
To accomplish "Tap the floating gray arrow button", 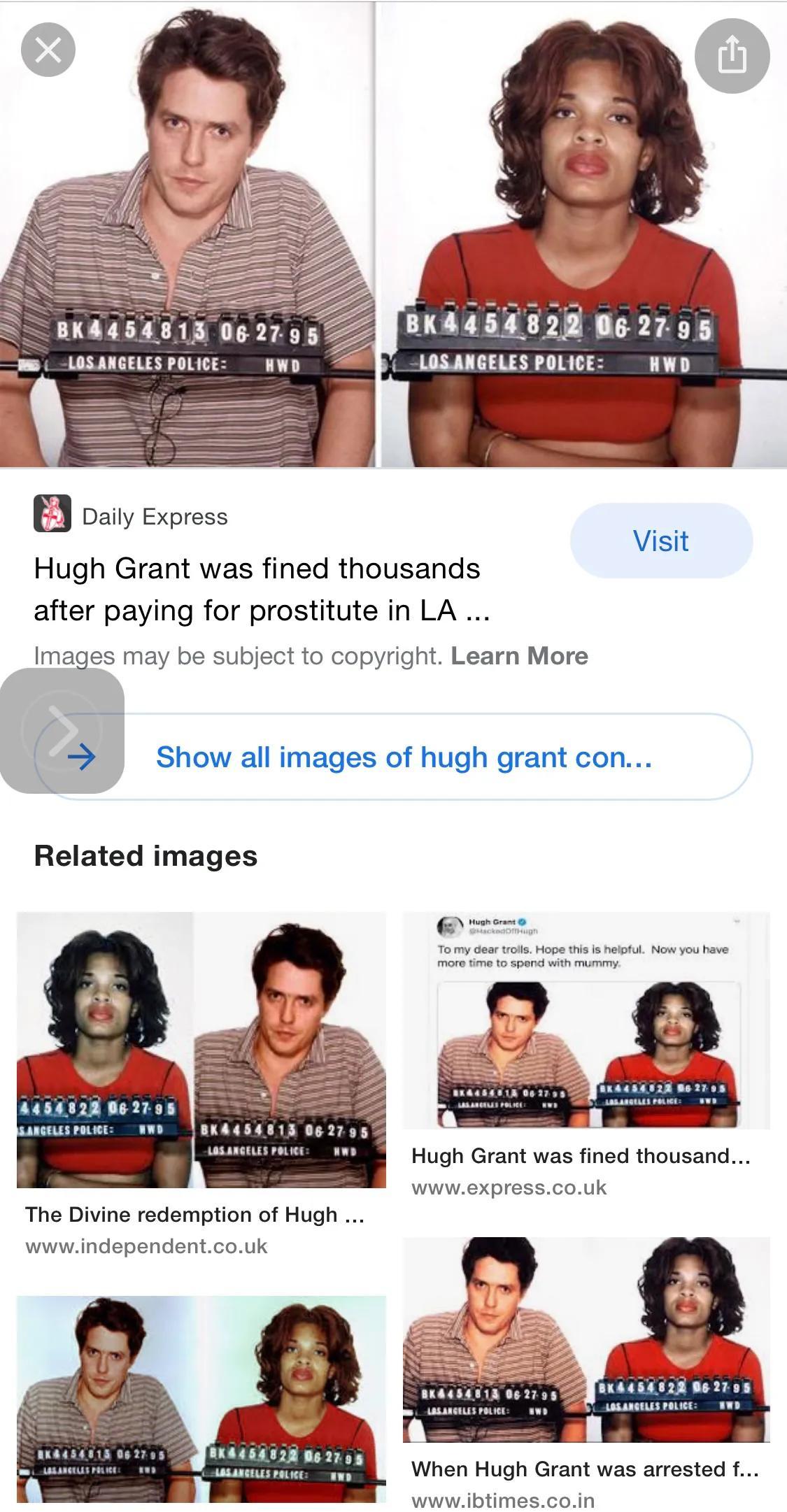I will point(63,731).
